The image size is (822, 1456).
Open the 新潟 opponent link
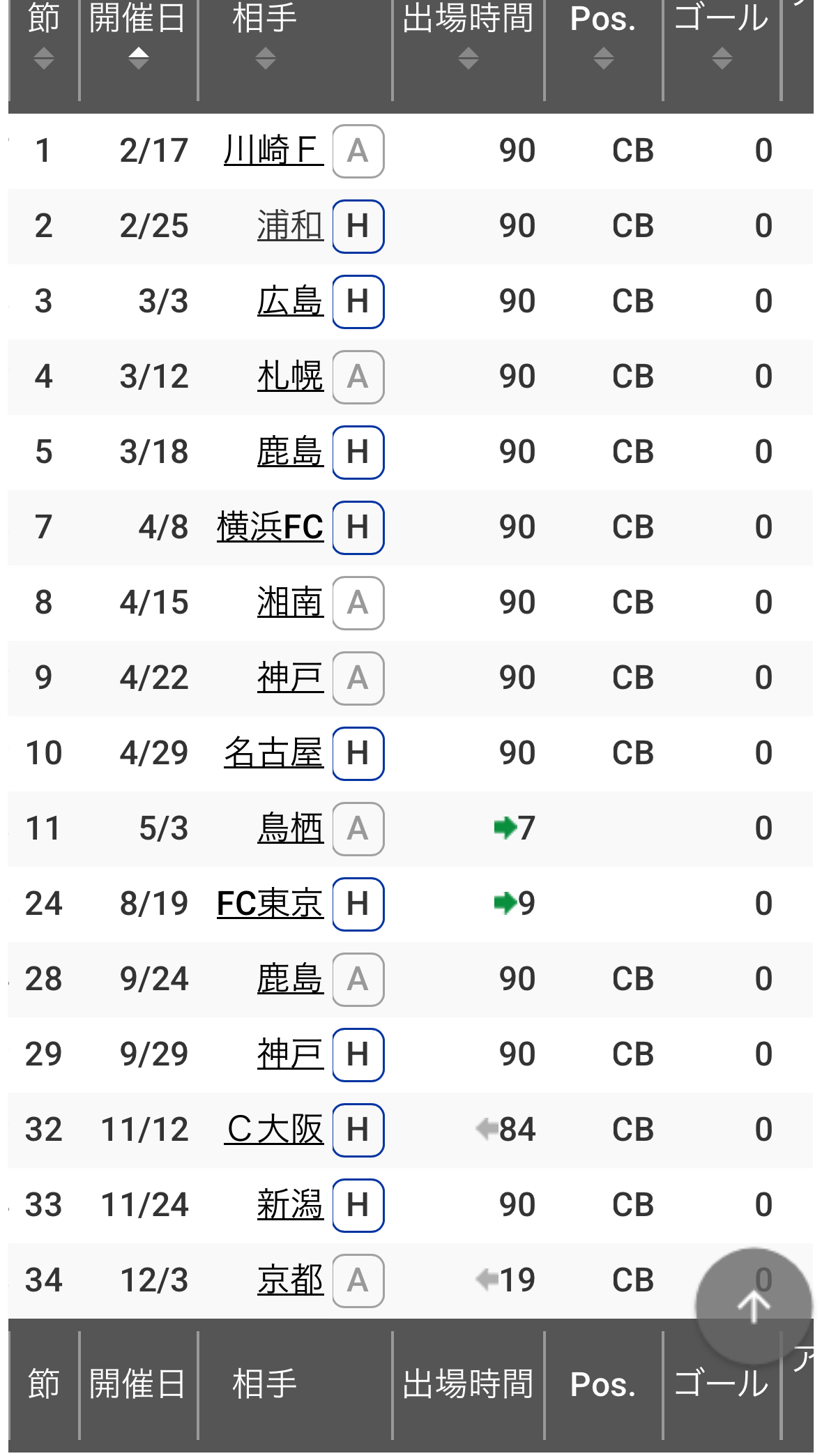pyautogui.click(x=290, y=1205)
